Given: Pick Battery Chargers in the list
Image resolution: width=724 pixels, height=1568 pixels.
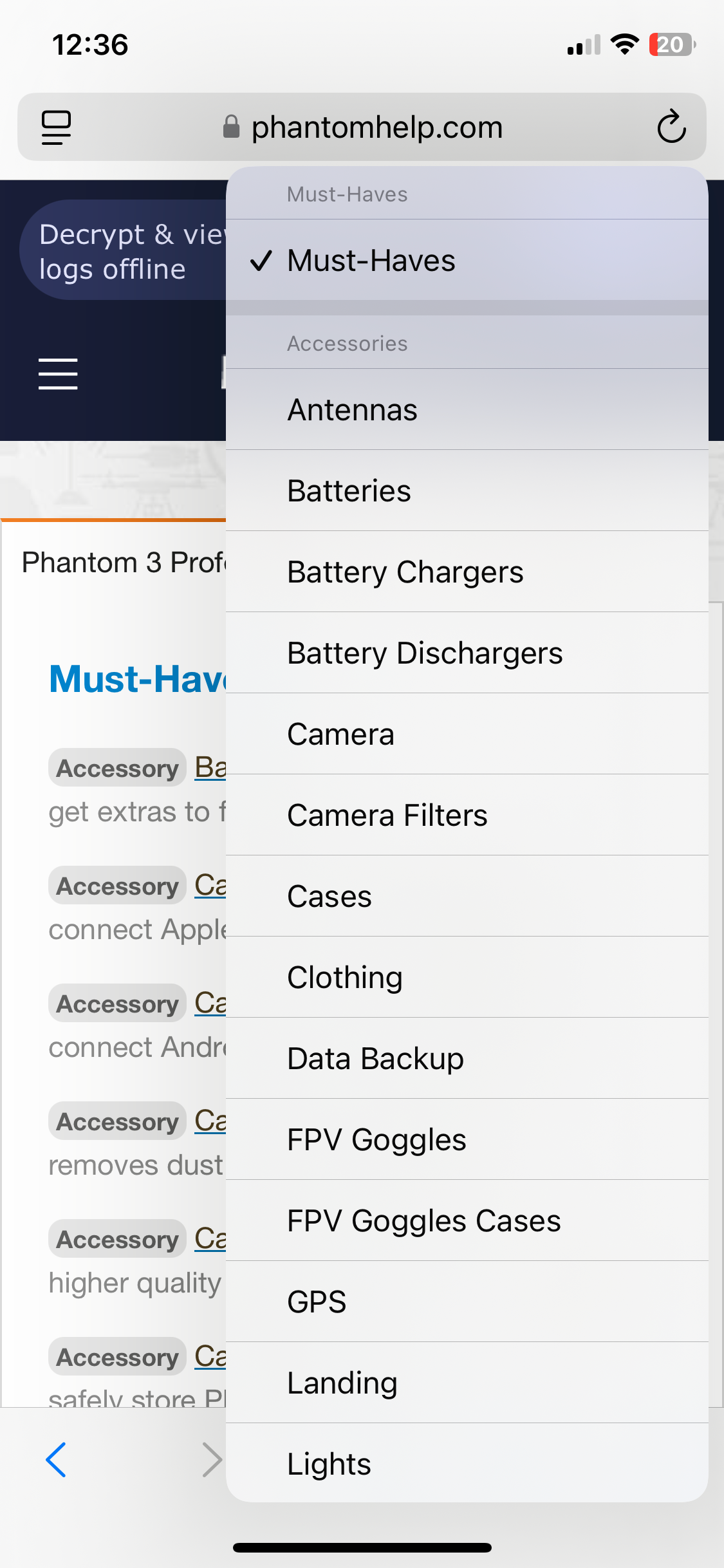Looking at the screenshot, I should 467,572.
